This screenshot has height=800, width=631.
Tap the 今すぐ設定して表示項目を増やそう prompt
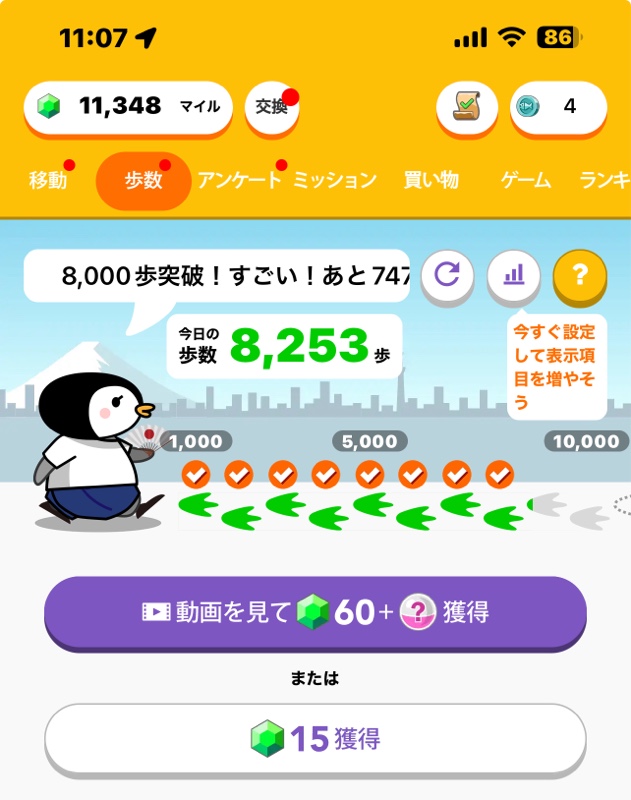coord(557,367)
